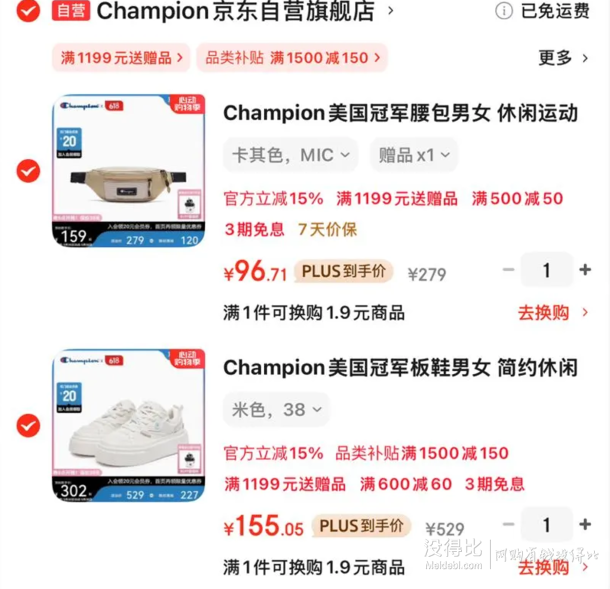Increase the quantity of the Champion腰包

tap(584, 270)
